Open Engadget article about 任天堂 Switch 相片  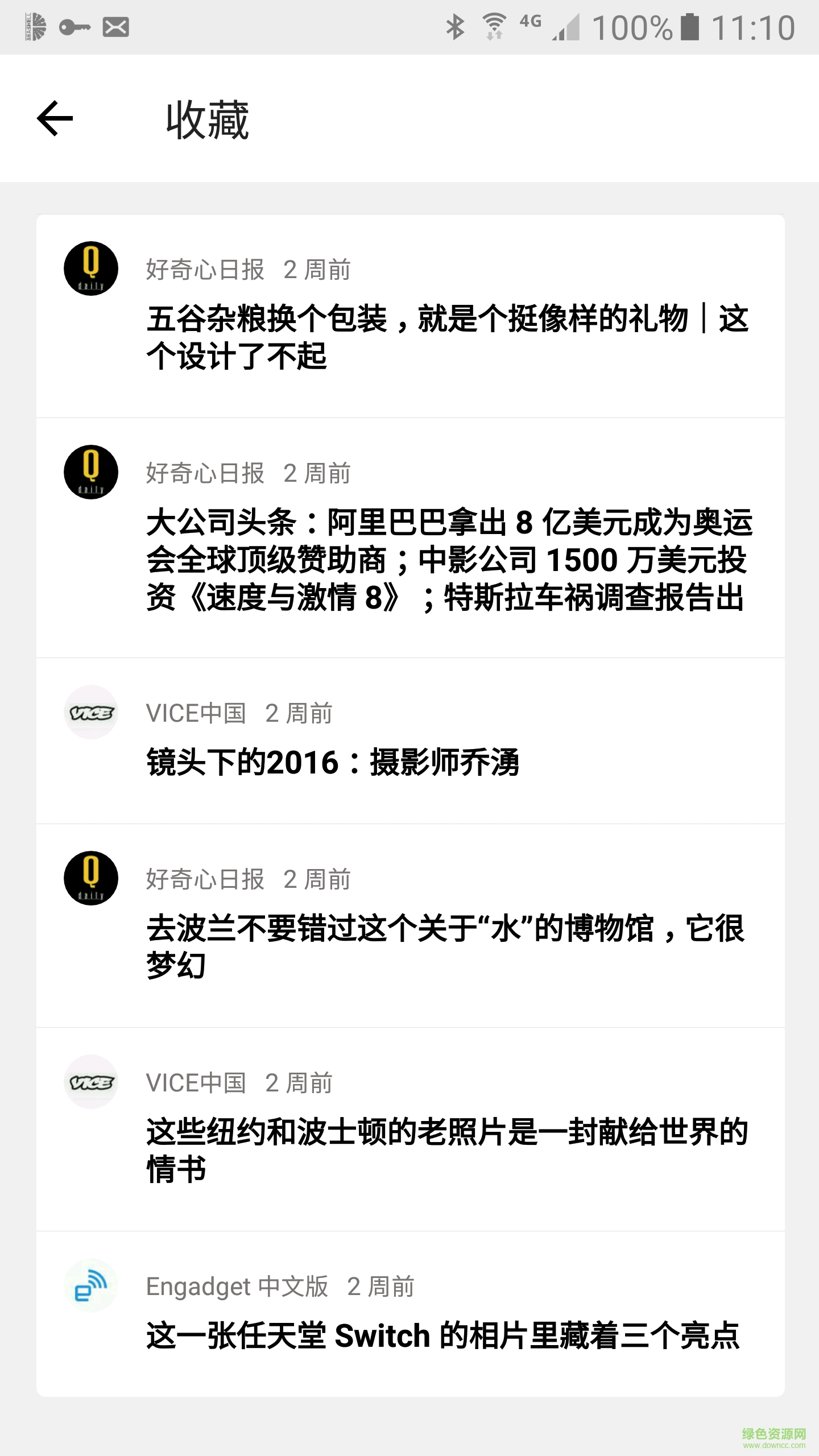tap(442, 1335)
